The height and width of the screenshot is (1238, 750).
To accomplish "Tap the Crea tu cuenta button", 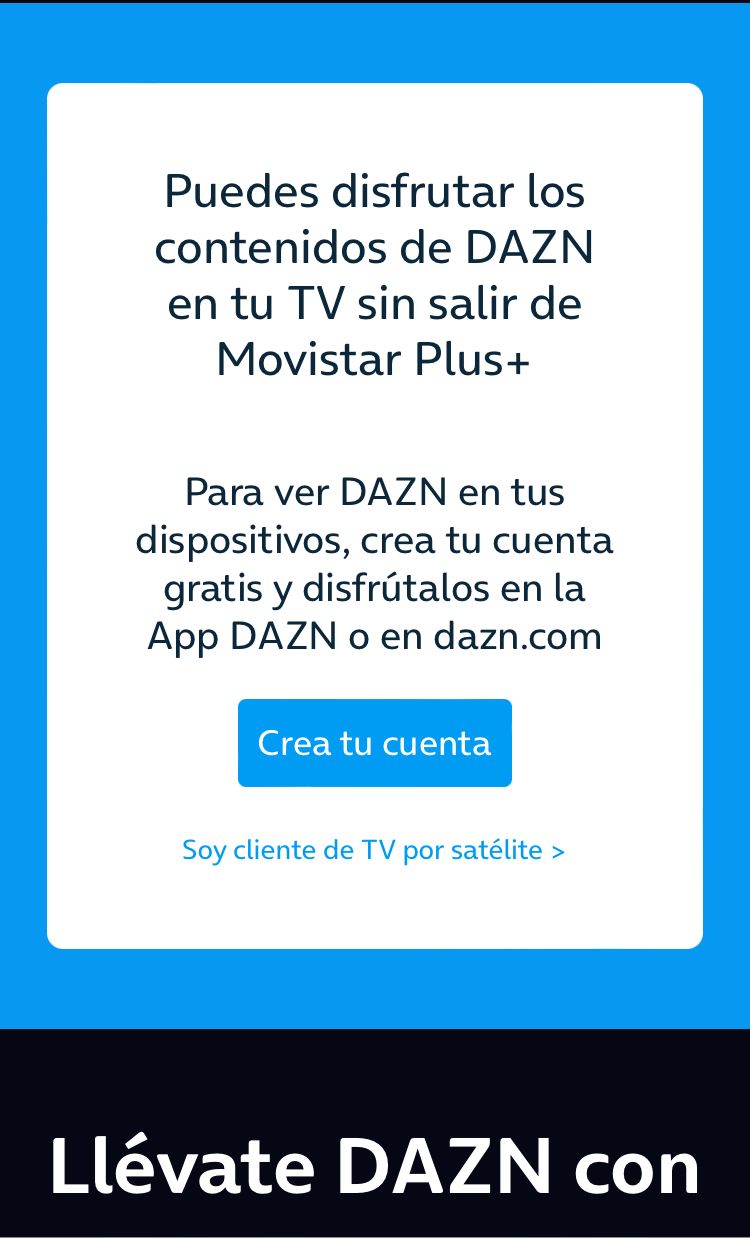I will pyautogui.click(x=374, y=743).
